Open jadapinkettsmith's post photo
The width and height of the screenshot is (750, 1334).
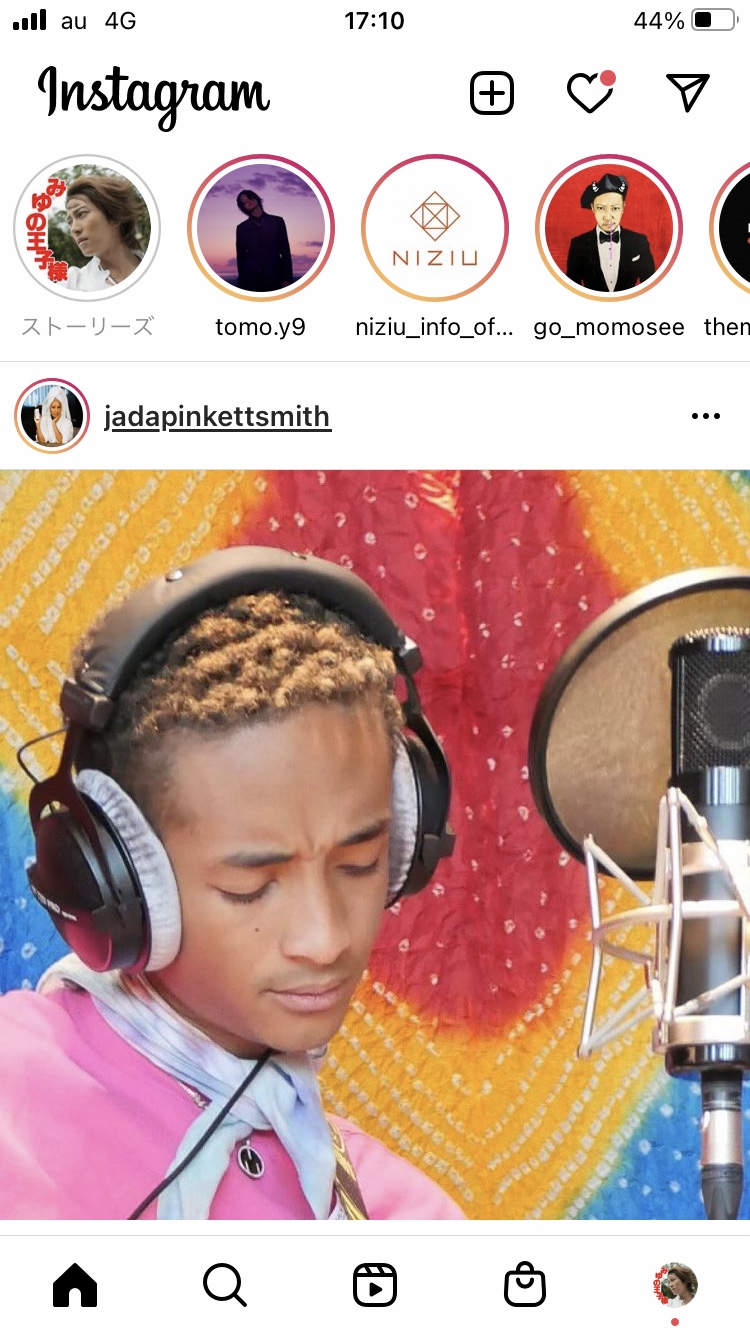[375, 845]
